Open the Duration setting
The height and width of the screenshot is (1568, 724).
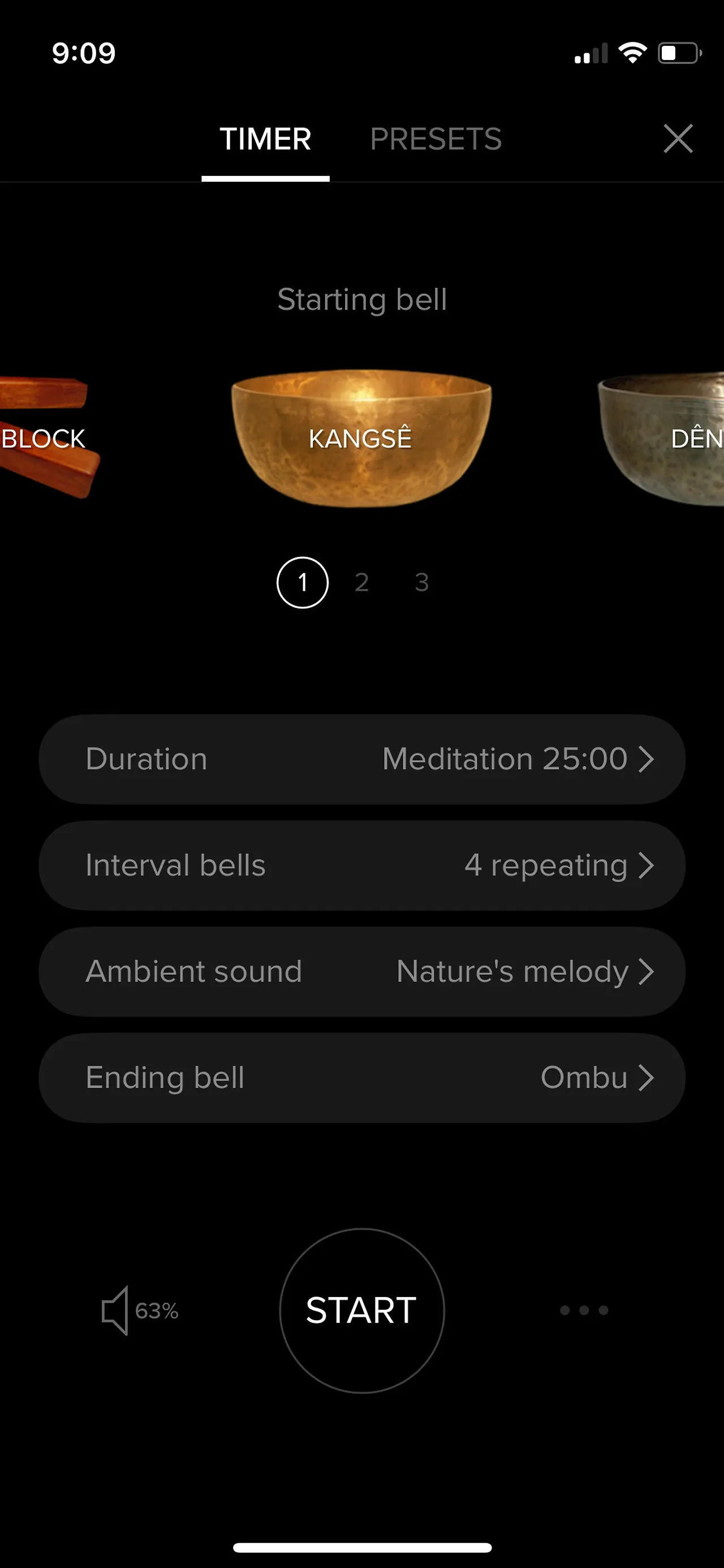[362, 759]
